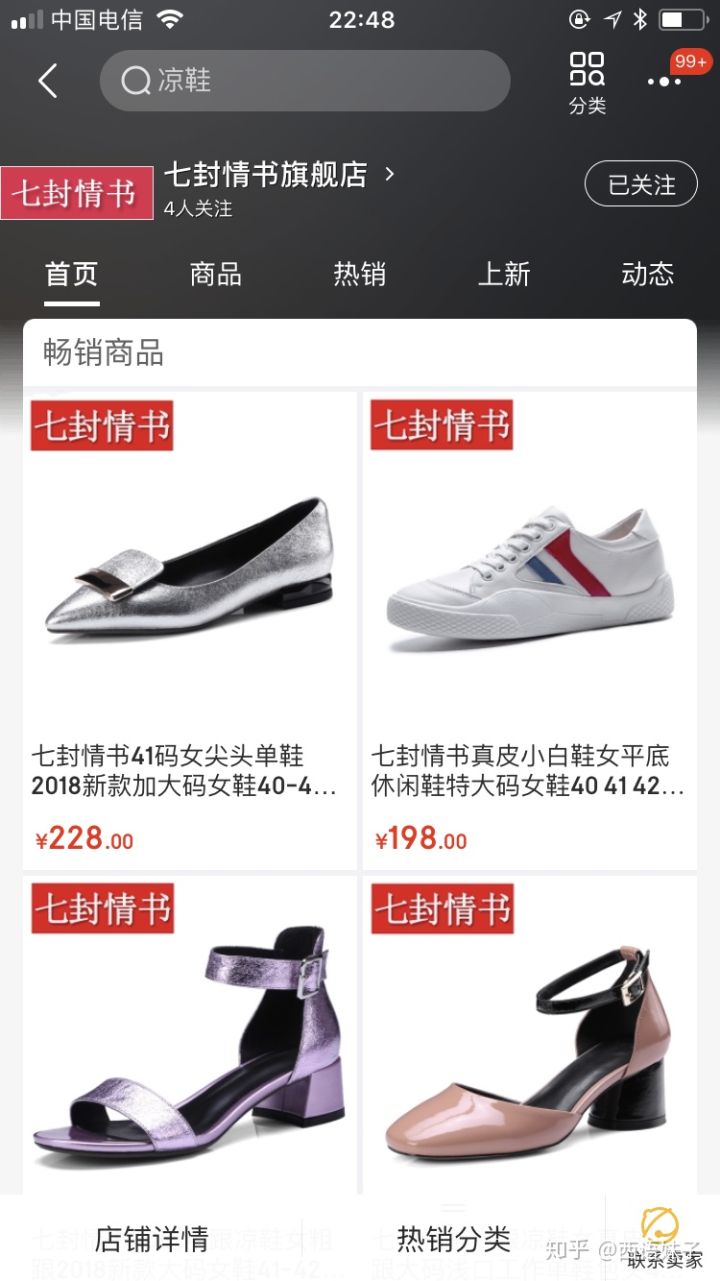Go back with the arrow icon

pos(47,81)
